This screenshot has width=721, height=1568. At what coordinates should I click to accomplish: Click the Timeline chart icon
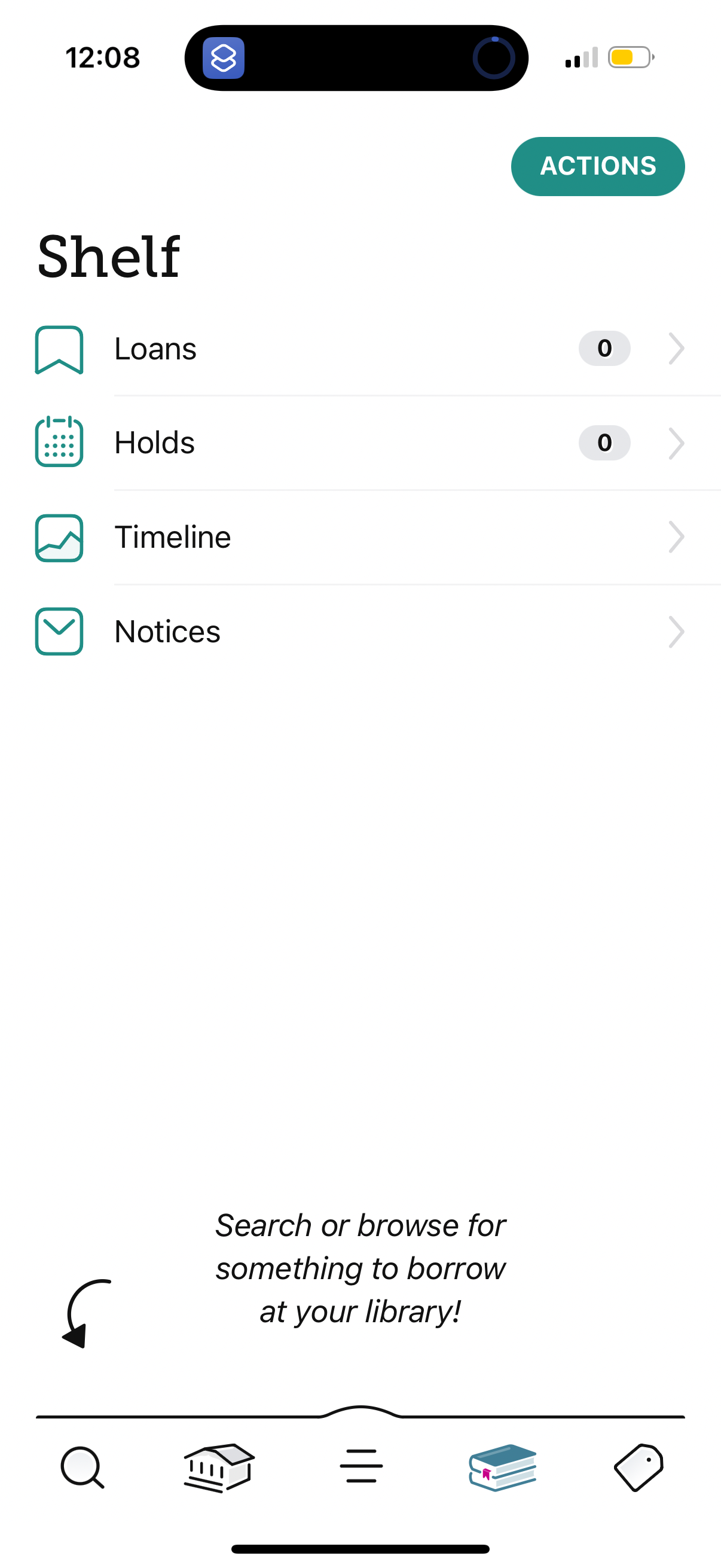59,537
